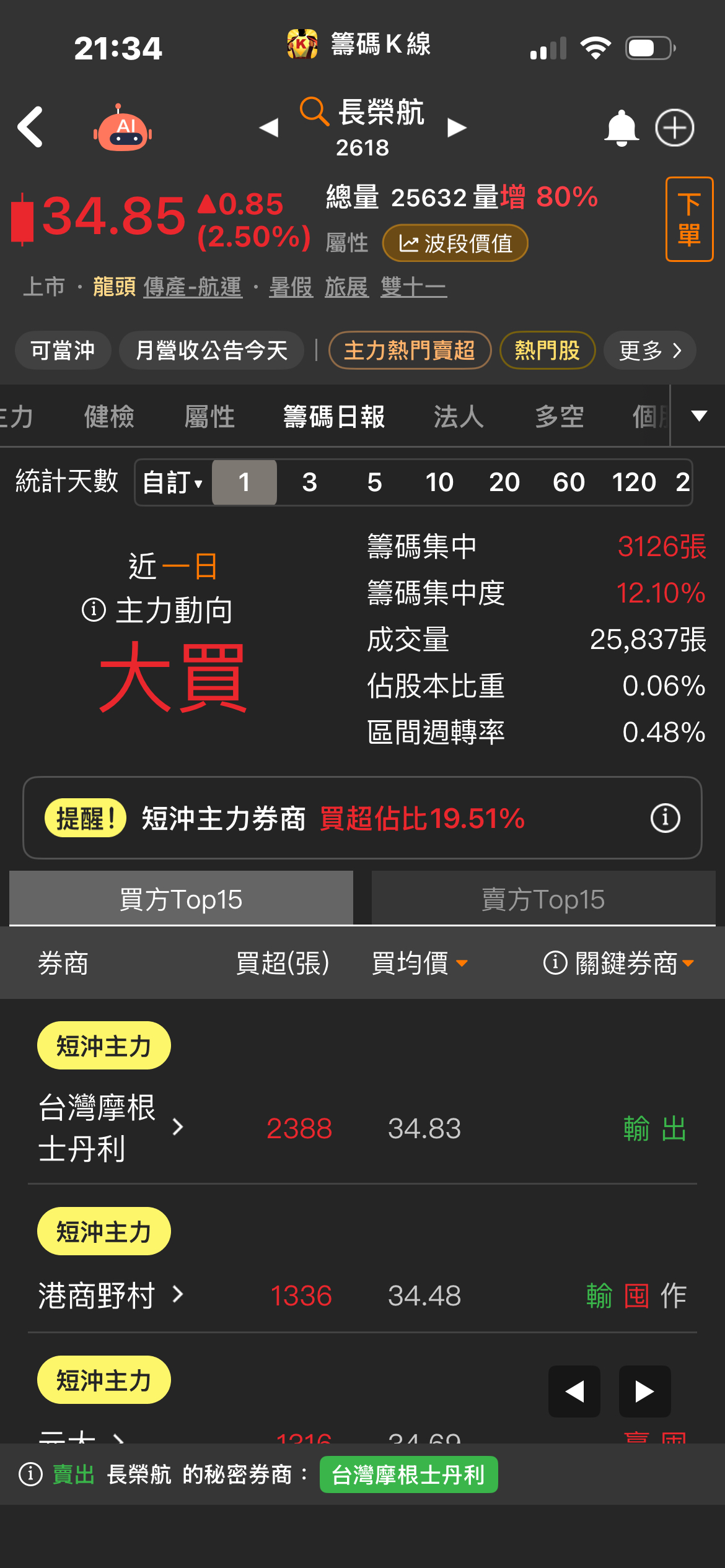
Task: Open the price alert bell
Action: (621, 128)
